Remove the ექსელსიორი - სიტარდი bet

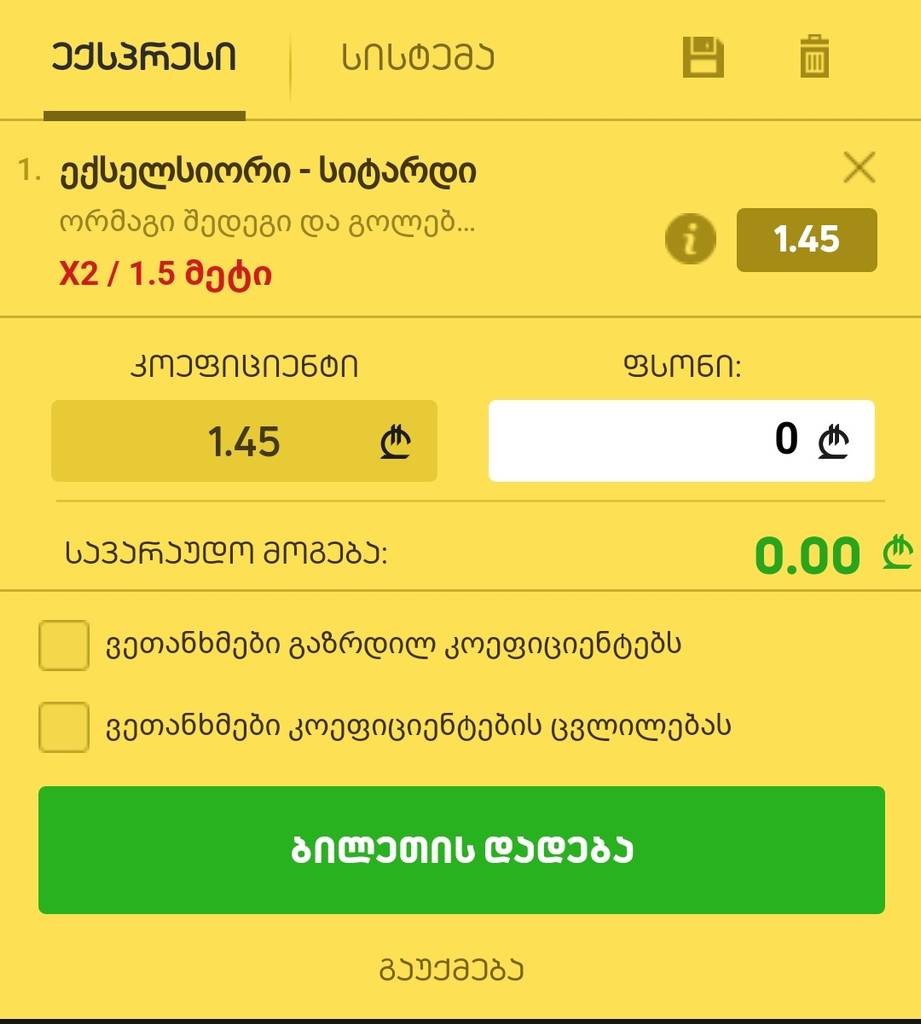point(858,168)
